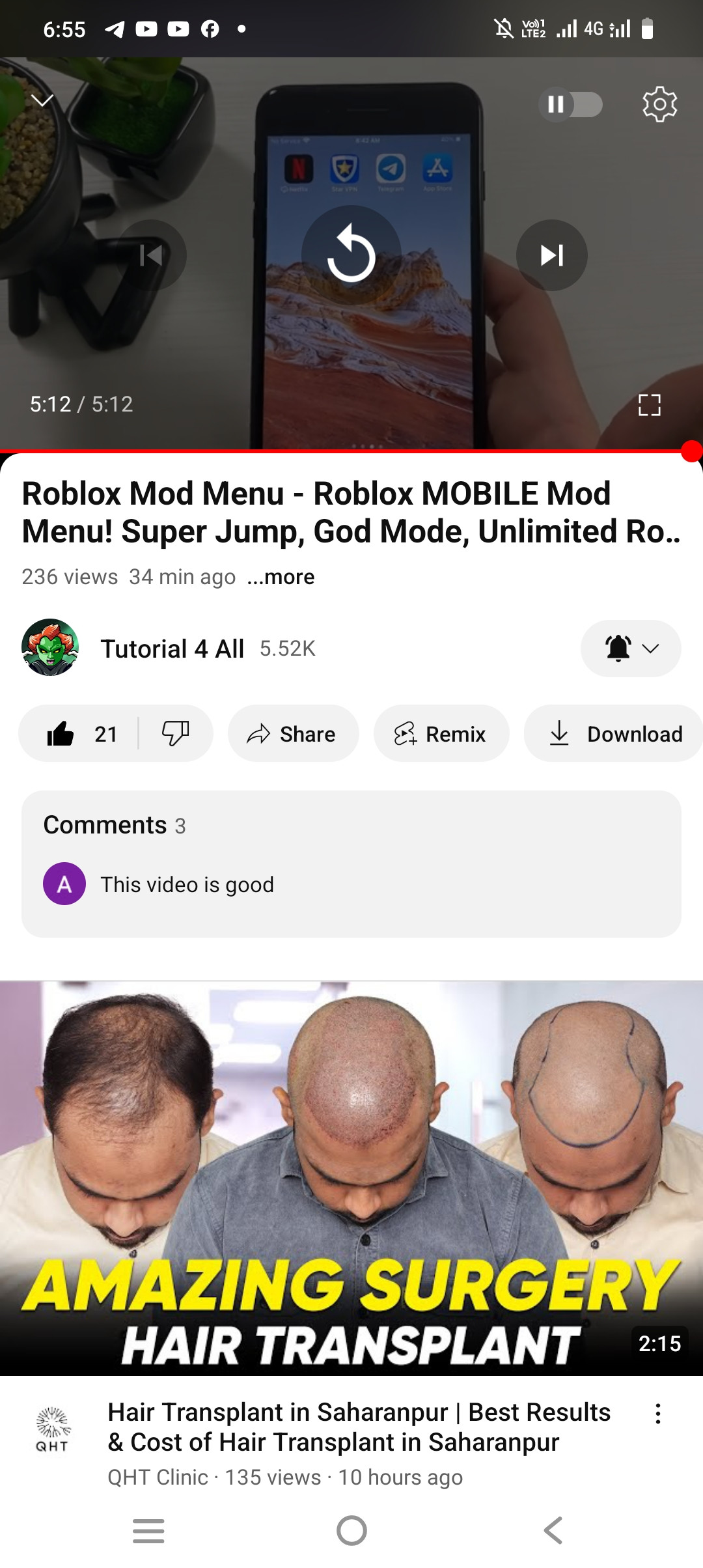Open video settings gear
The width and height of the screenshot is (703, 1568).
tap(659, 104)
